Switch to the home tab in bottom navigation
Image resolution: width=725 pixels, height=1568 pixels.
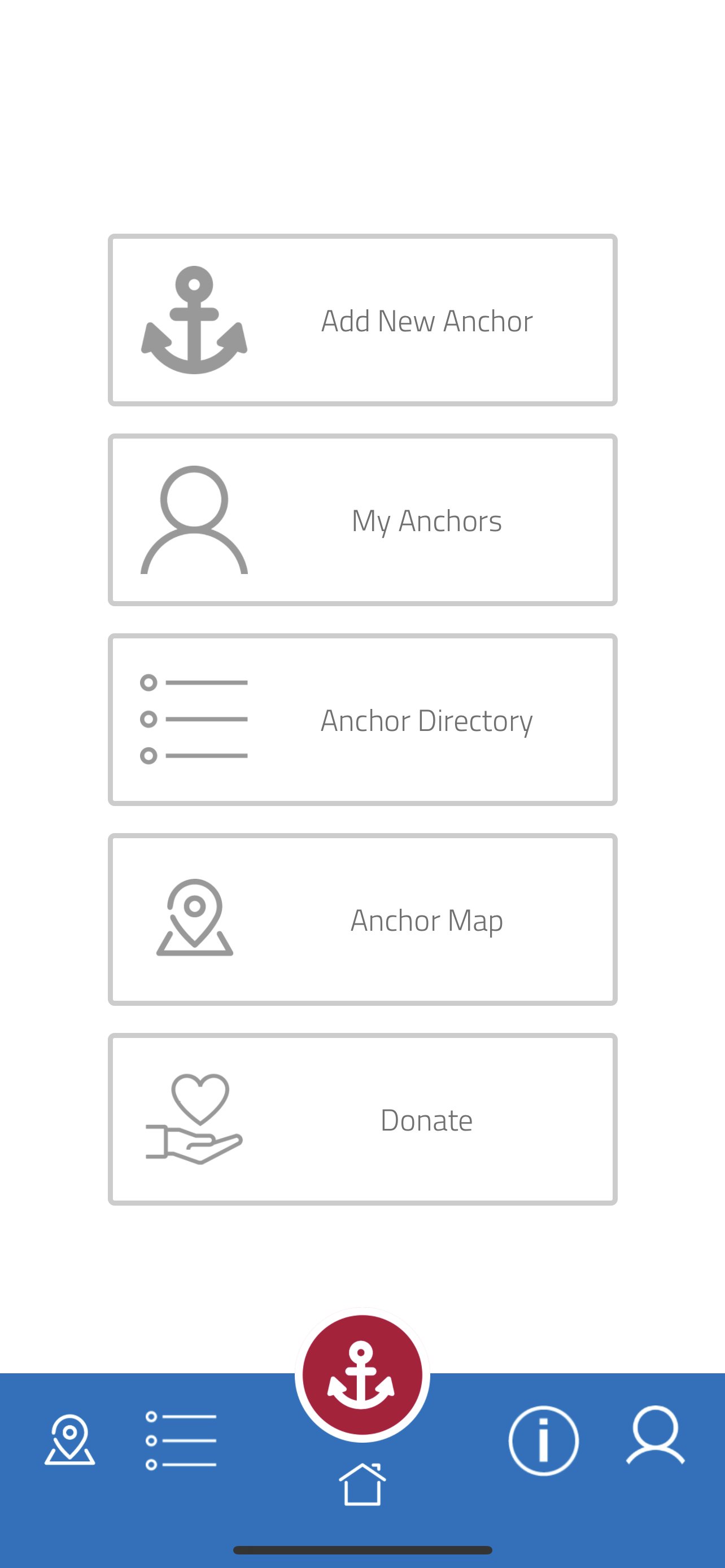coord(362,1482)
